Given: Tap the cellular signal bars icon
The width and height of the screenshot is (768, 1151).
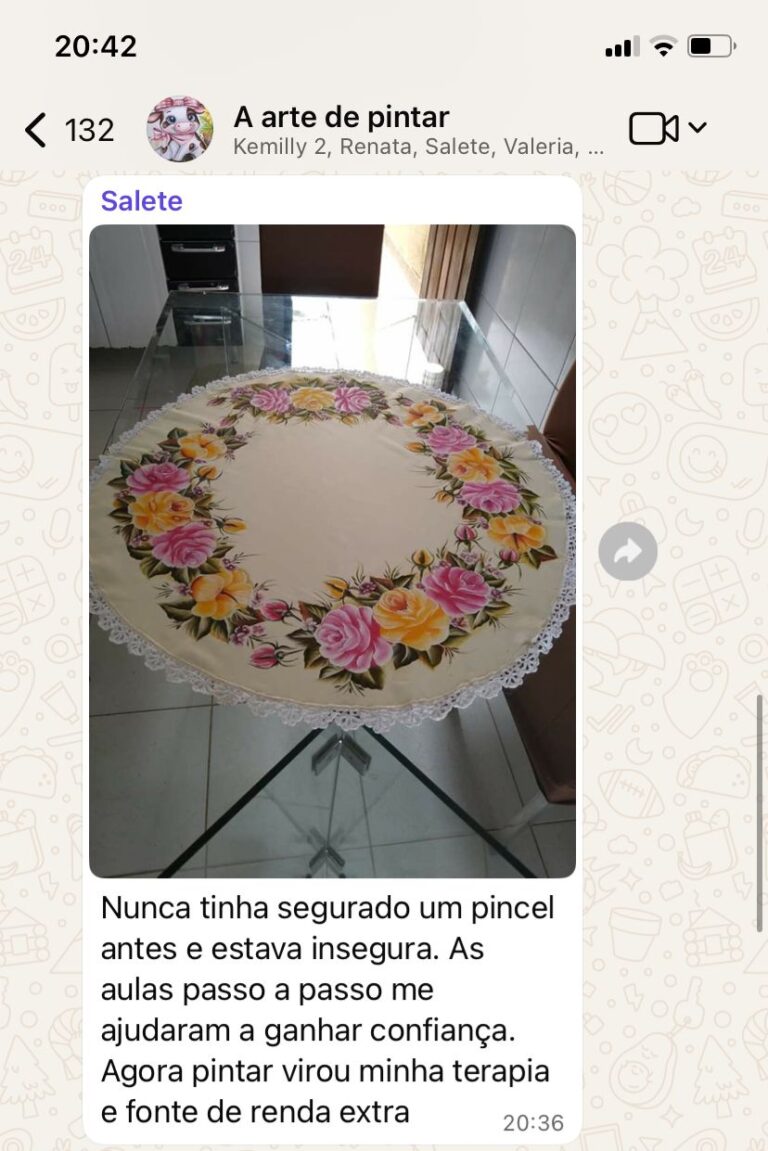Looking at the screenshot, I should (622, 43).
